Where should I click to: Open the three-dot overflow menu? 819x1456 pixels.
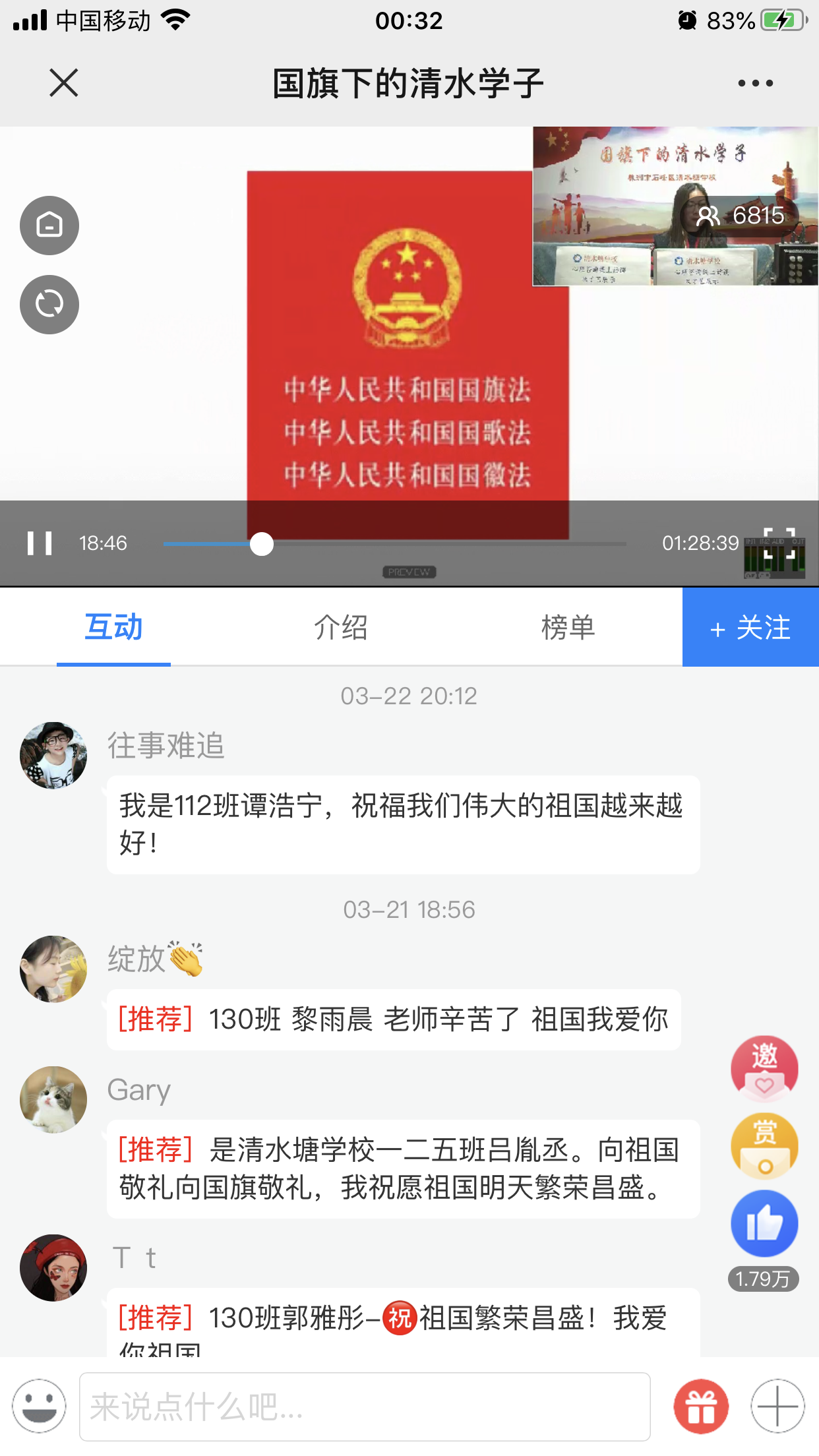[755, 83]
